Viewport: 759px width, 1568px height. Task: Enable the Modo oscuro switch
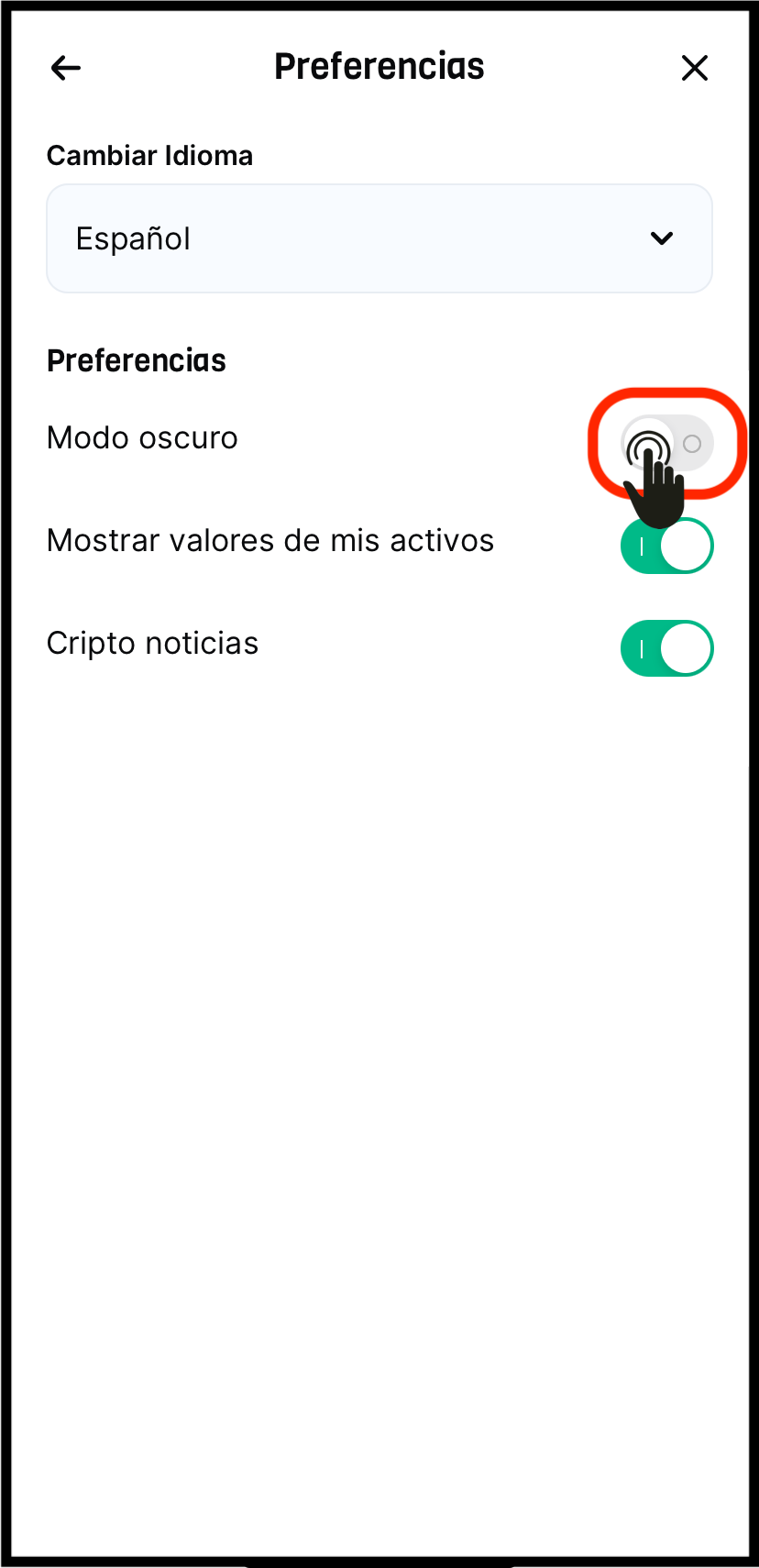coord(666,444)
